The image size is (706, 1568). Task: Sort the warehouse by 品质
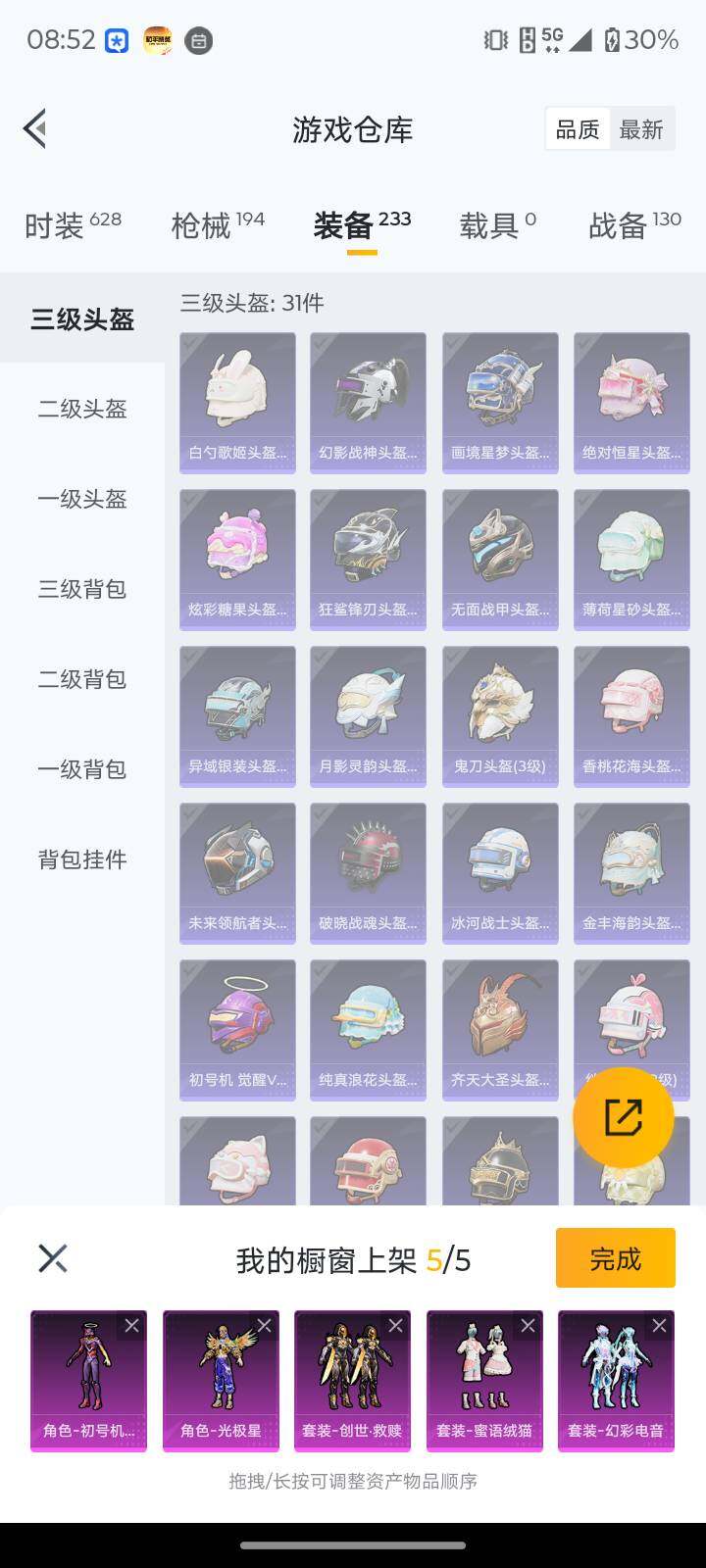578,129
